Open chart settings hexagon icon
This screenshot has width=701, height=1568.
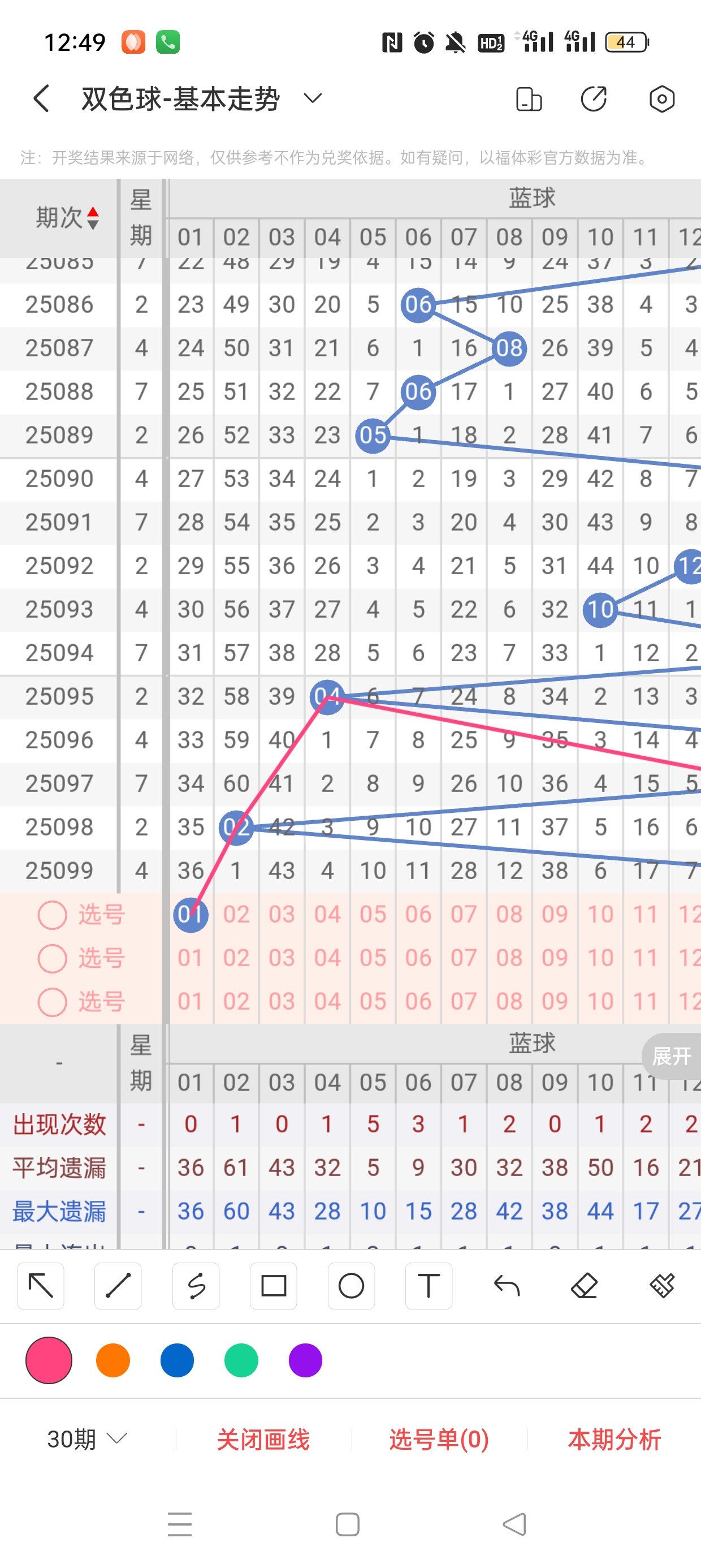pos(661,98)
